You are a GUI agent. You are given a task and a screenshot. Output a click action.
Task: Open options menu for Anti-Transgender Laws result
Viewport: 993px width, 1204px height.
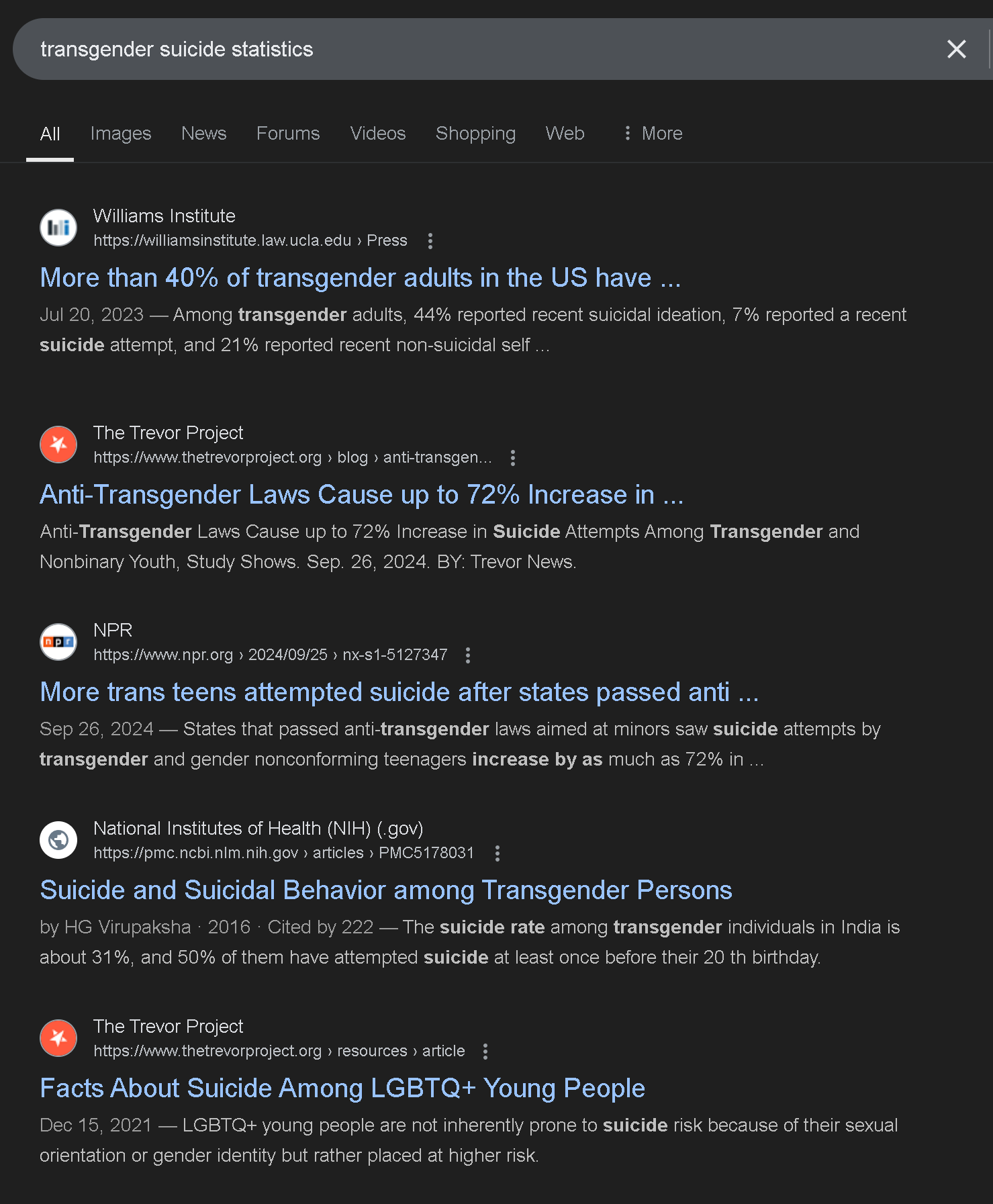click(513, 458)
